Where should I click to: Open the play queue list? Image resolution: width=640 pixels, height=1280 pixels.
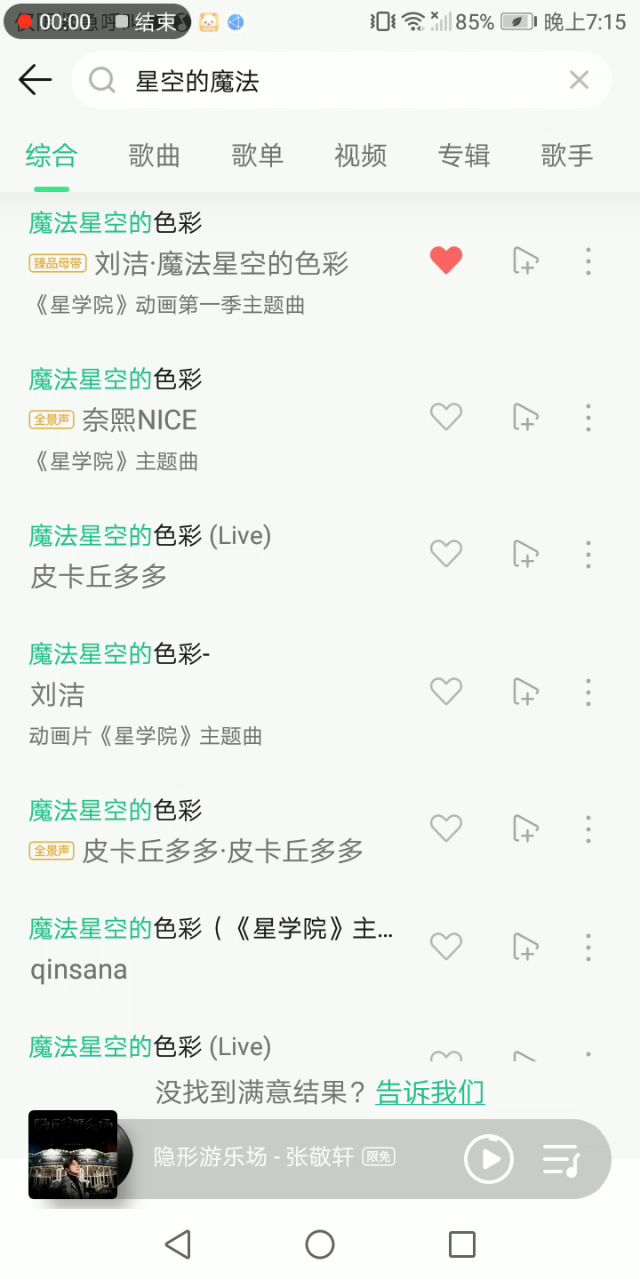[x=561, y=1159]
